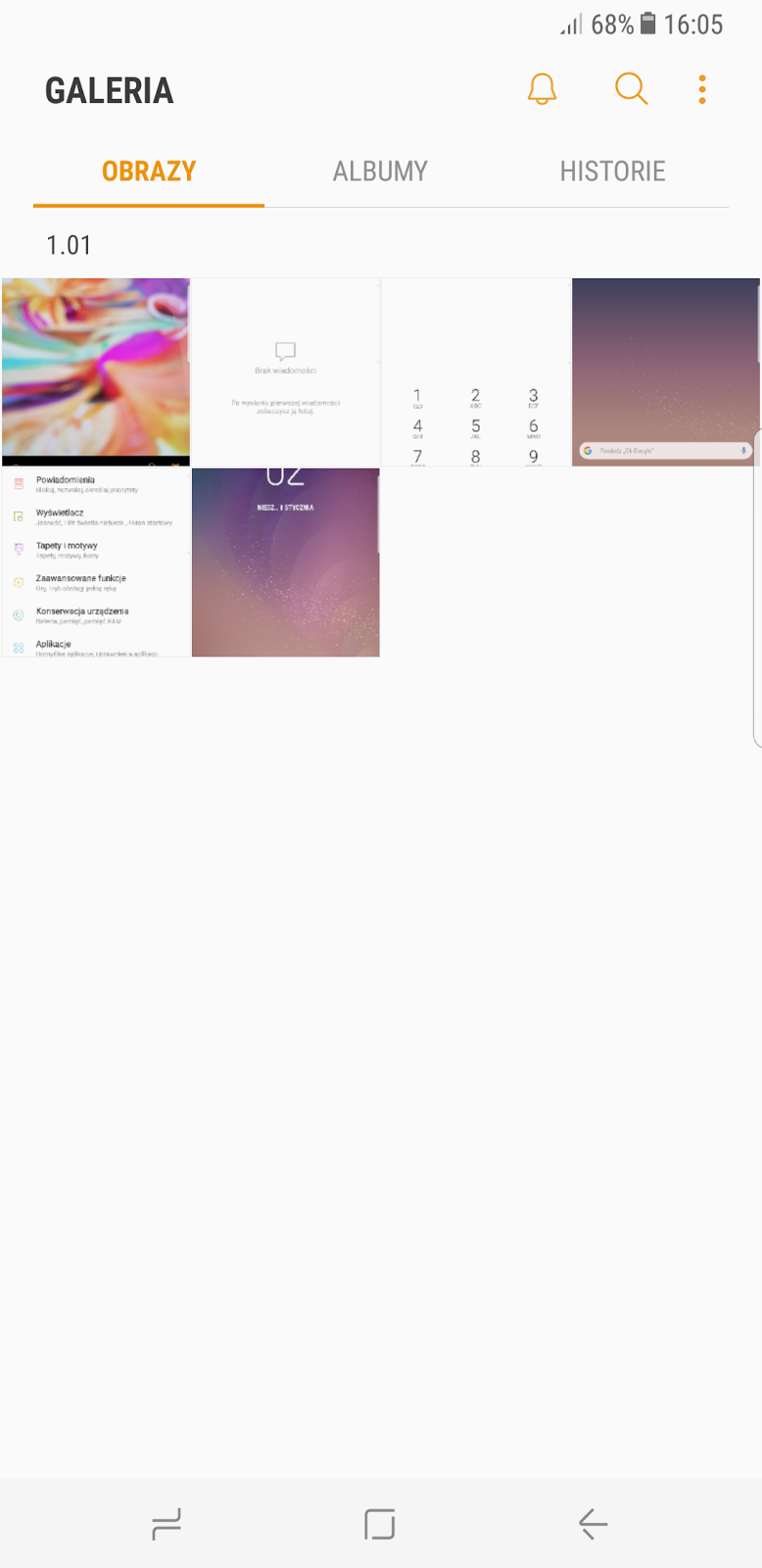Switch to the Albumy tab

pos(380,171)
